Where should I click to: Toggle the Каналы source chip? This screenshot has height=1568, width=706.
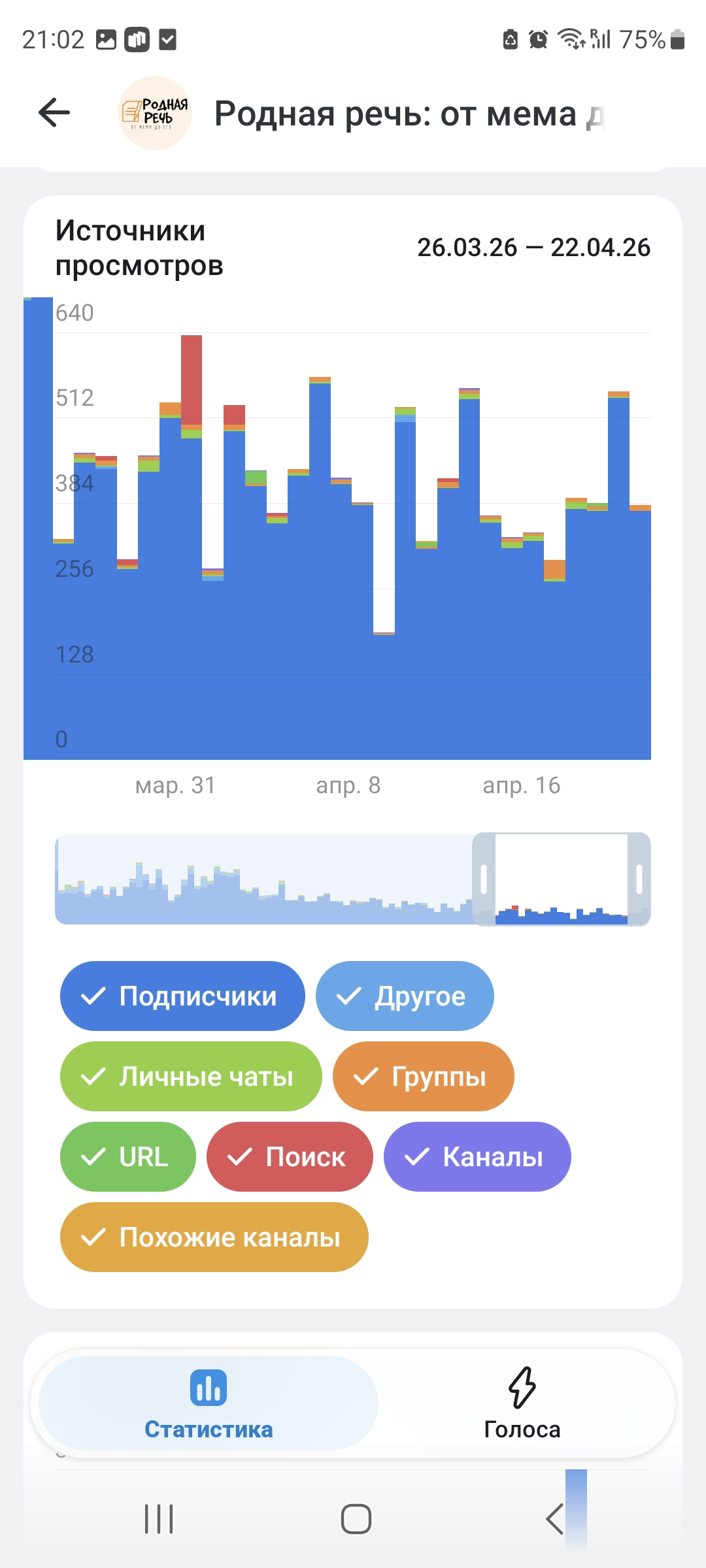point(477,1157)
